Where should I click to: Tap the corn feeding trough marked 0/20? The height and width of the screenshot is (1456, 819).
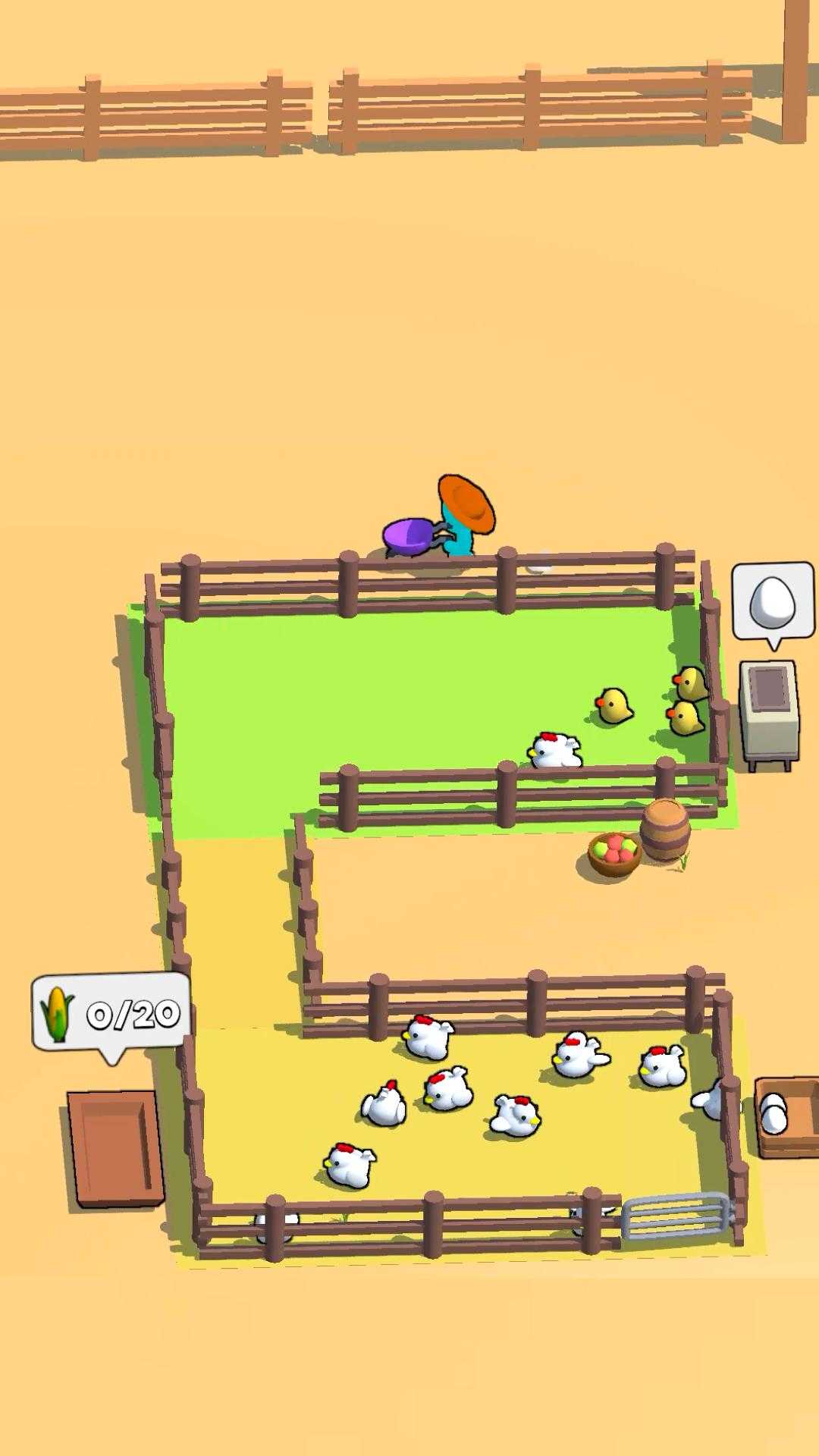pyautogui.click(x=115, y=1147)
